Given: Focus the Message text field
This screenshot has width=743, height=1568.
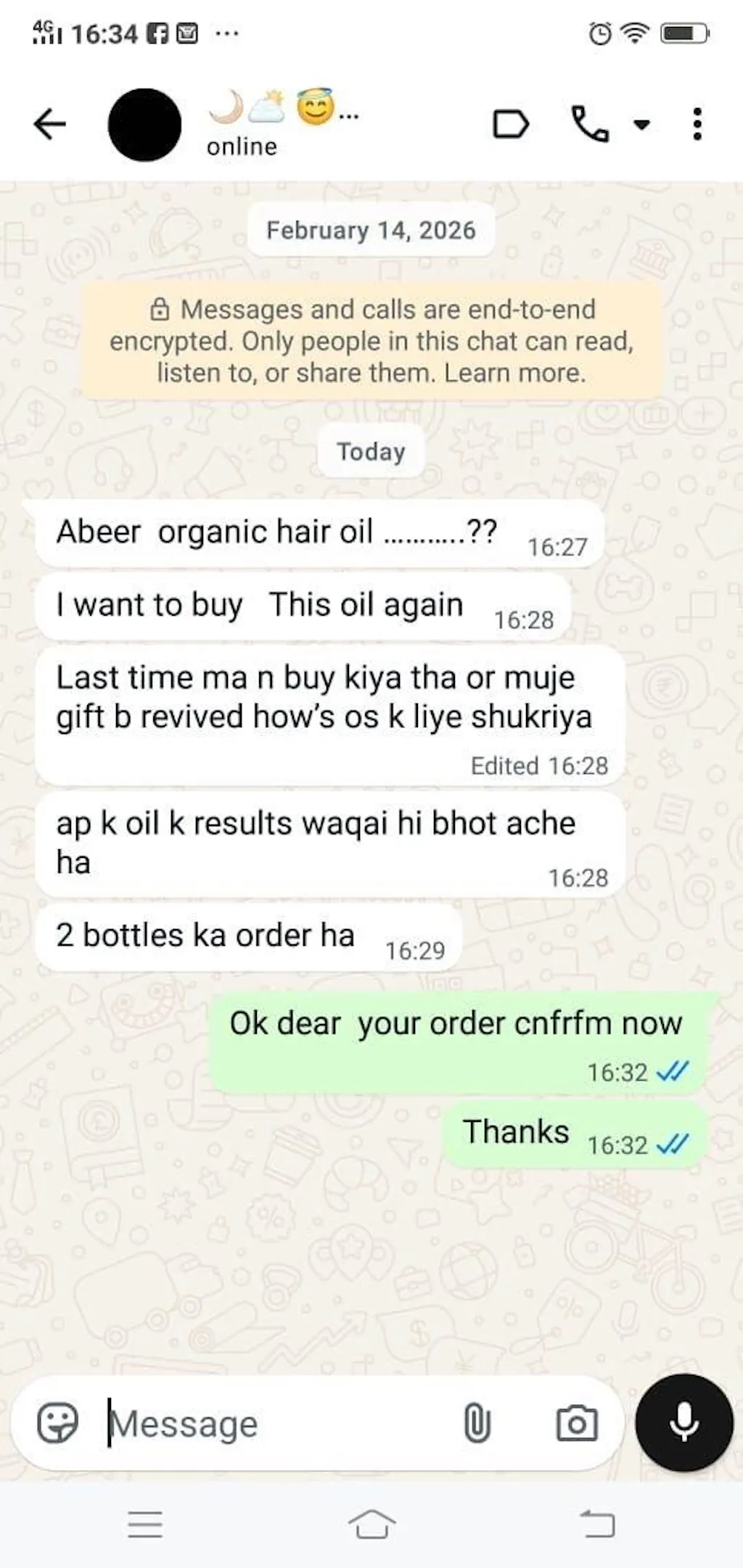Looking at the screenshot, I should click(x=276, y=1424).
